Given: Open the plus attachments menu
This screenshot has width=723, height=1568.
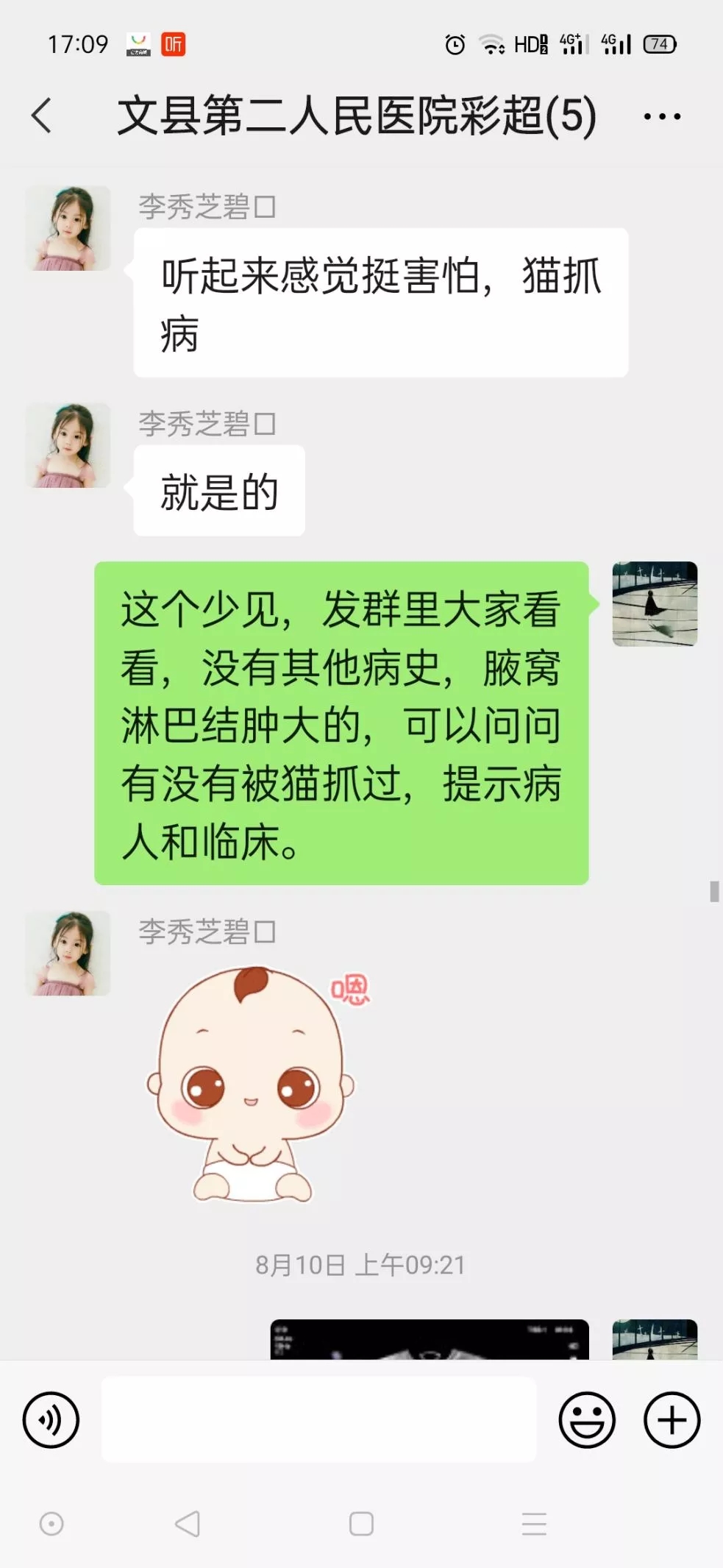Looking at the screenshot, I should point(672,1419).
